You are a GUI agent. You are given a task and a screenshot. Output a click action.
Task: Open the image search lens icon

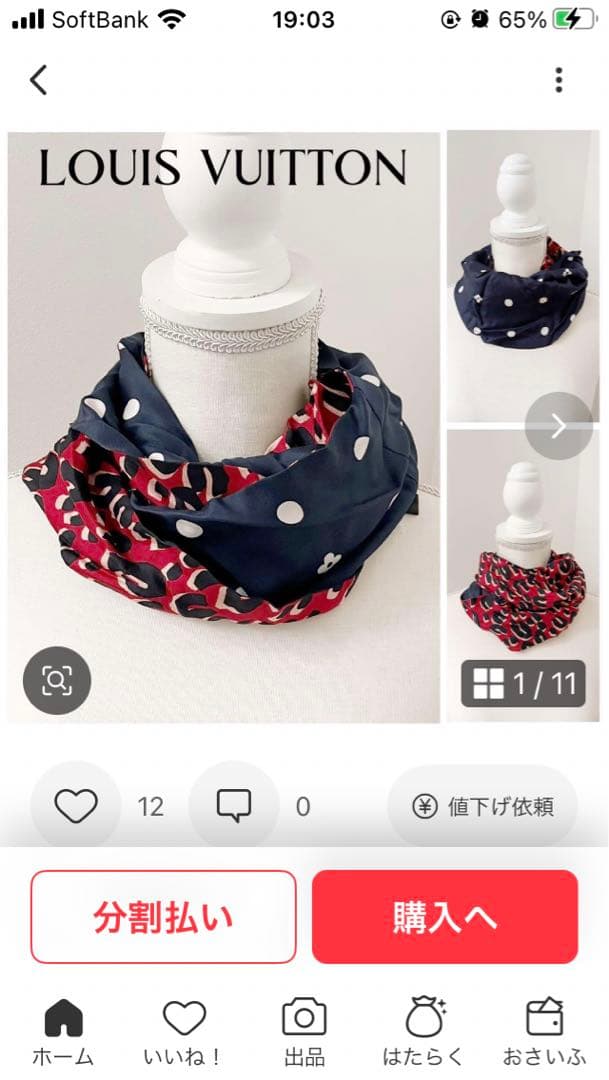(57, 681)
